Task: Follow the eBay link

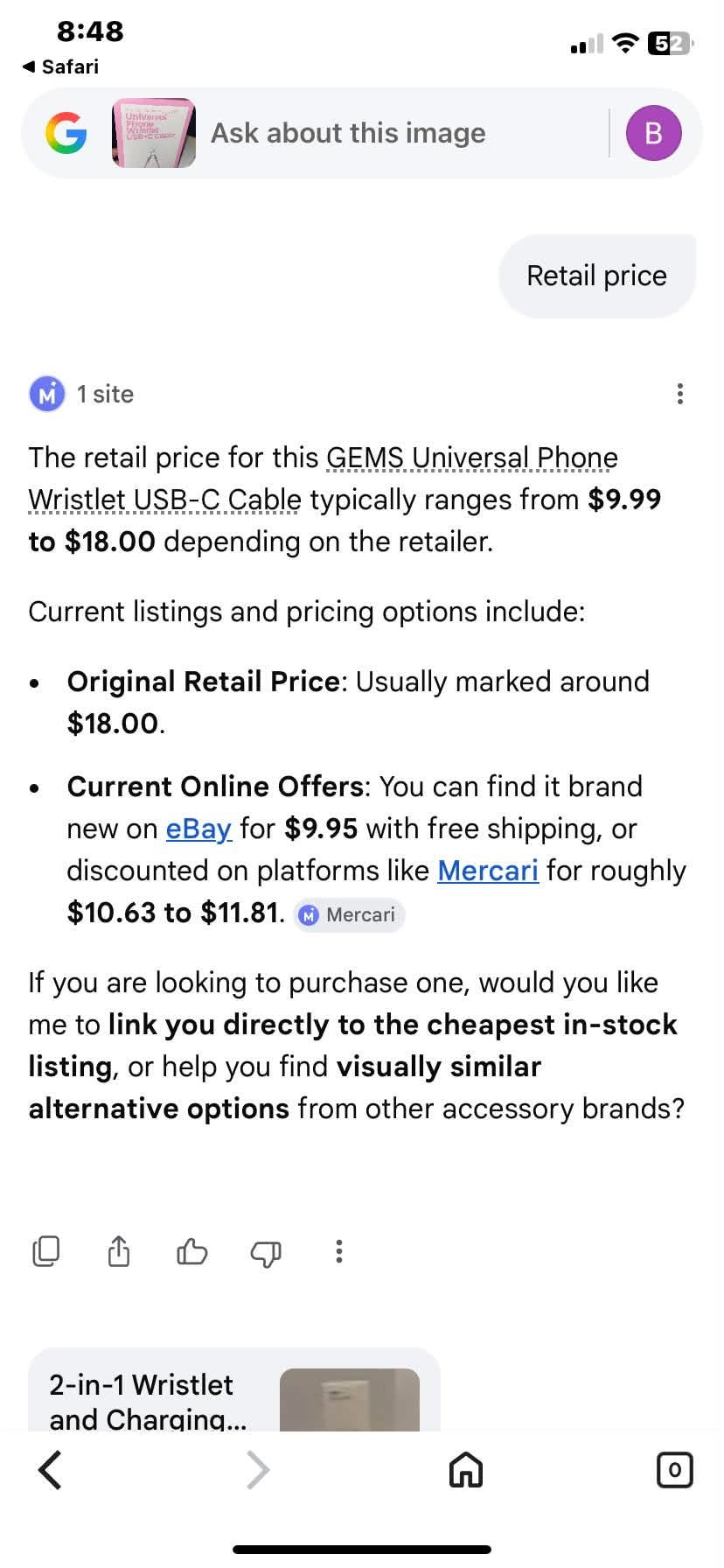Action: pos(198,829)
